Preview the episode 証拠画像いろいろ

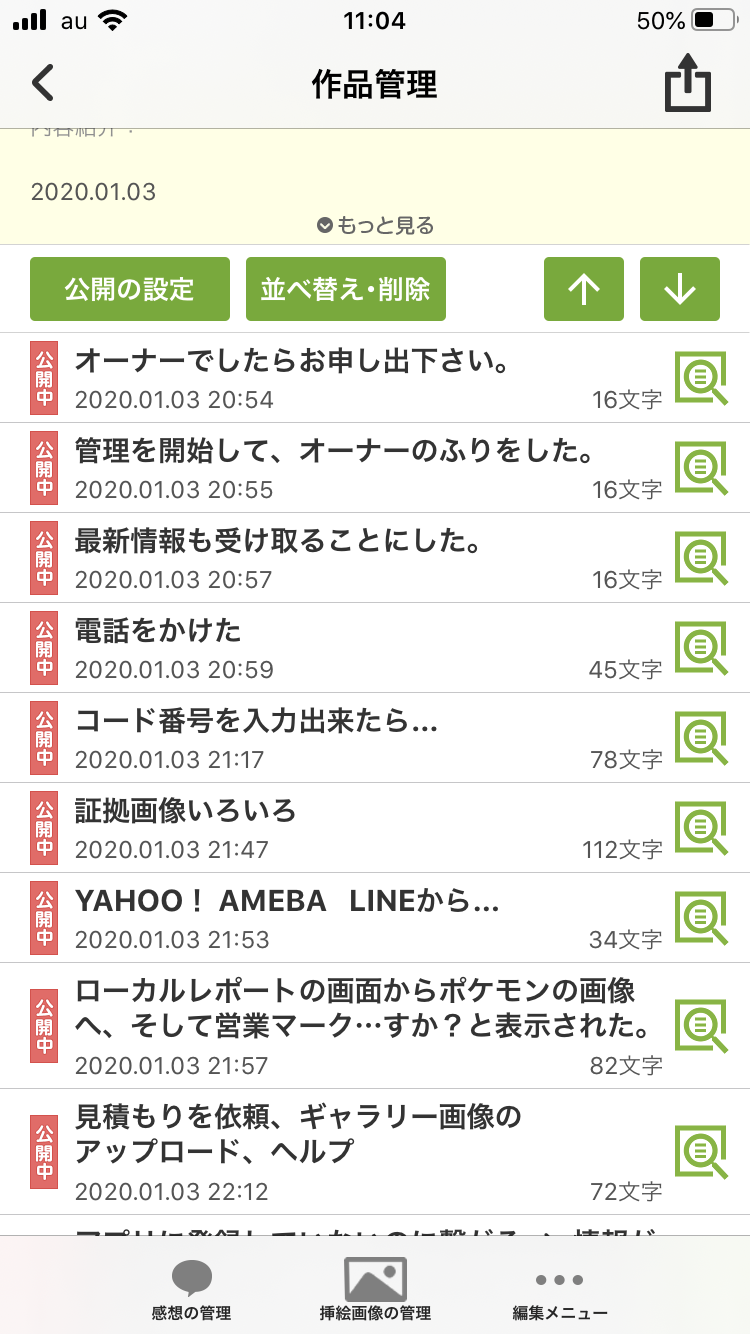click(x=701, y=829)
